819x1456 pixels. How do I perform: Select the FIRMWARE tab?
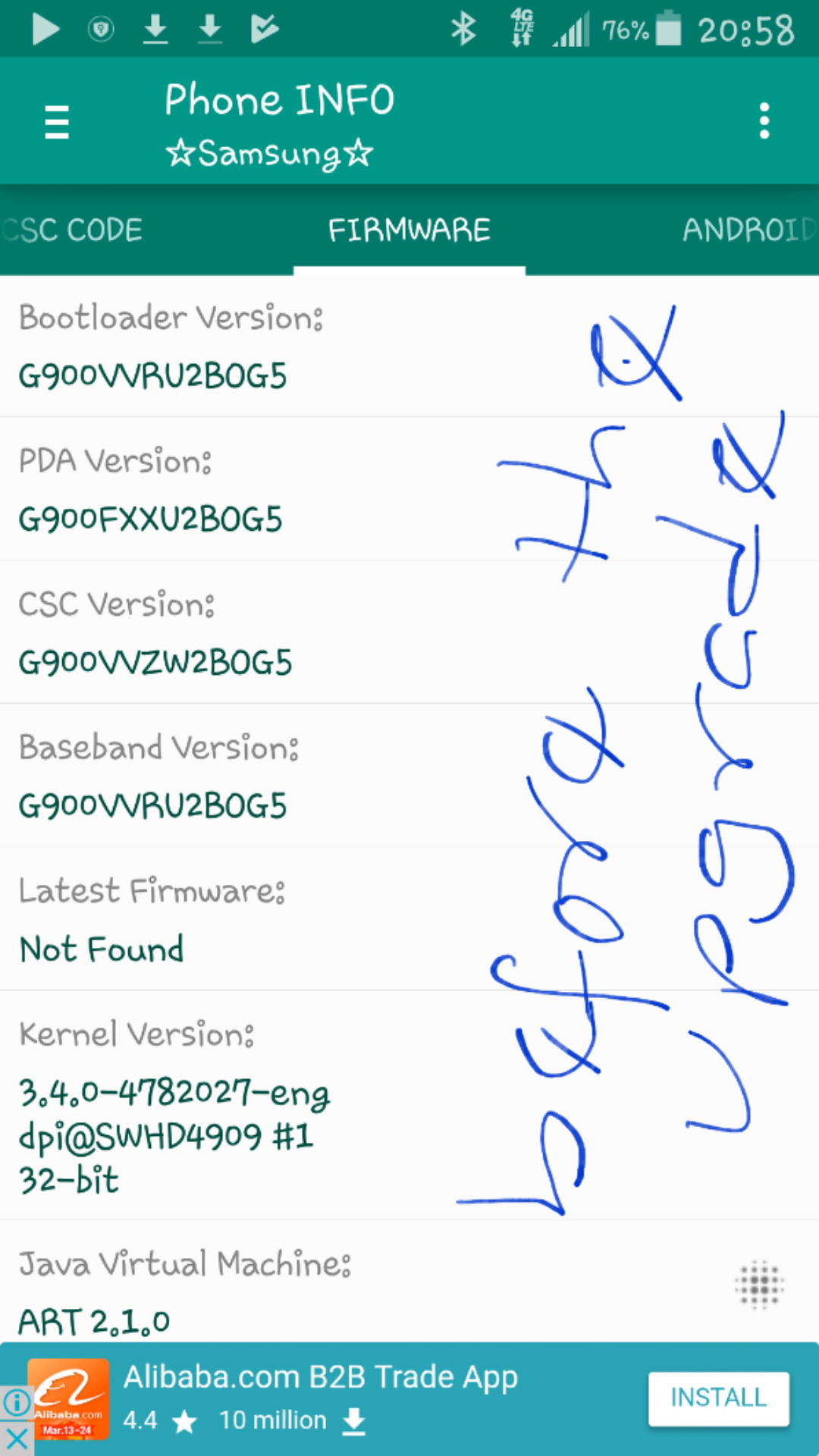(409, 230)
